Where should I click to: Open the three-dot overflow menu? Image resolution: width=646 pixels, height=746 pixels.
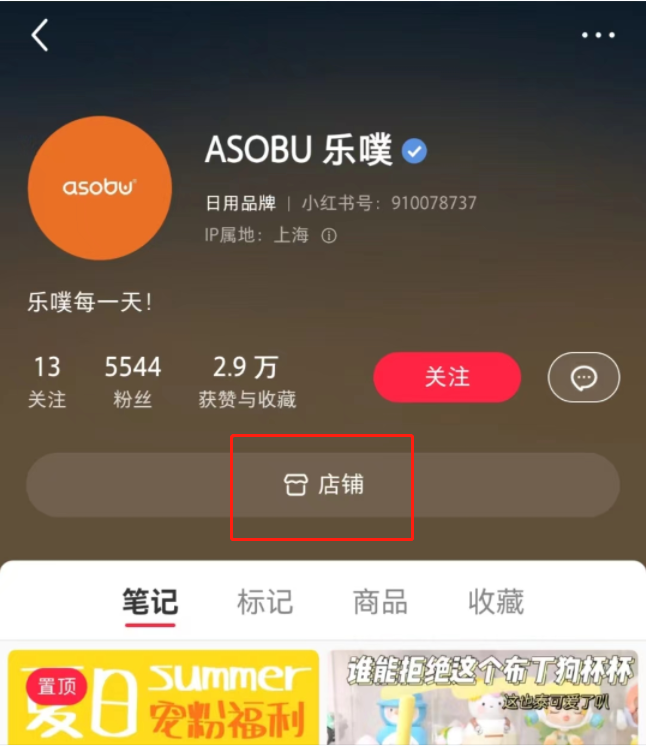(x=598, y=36)
